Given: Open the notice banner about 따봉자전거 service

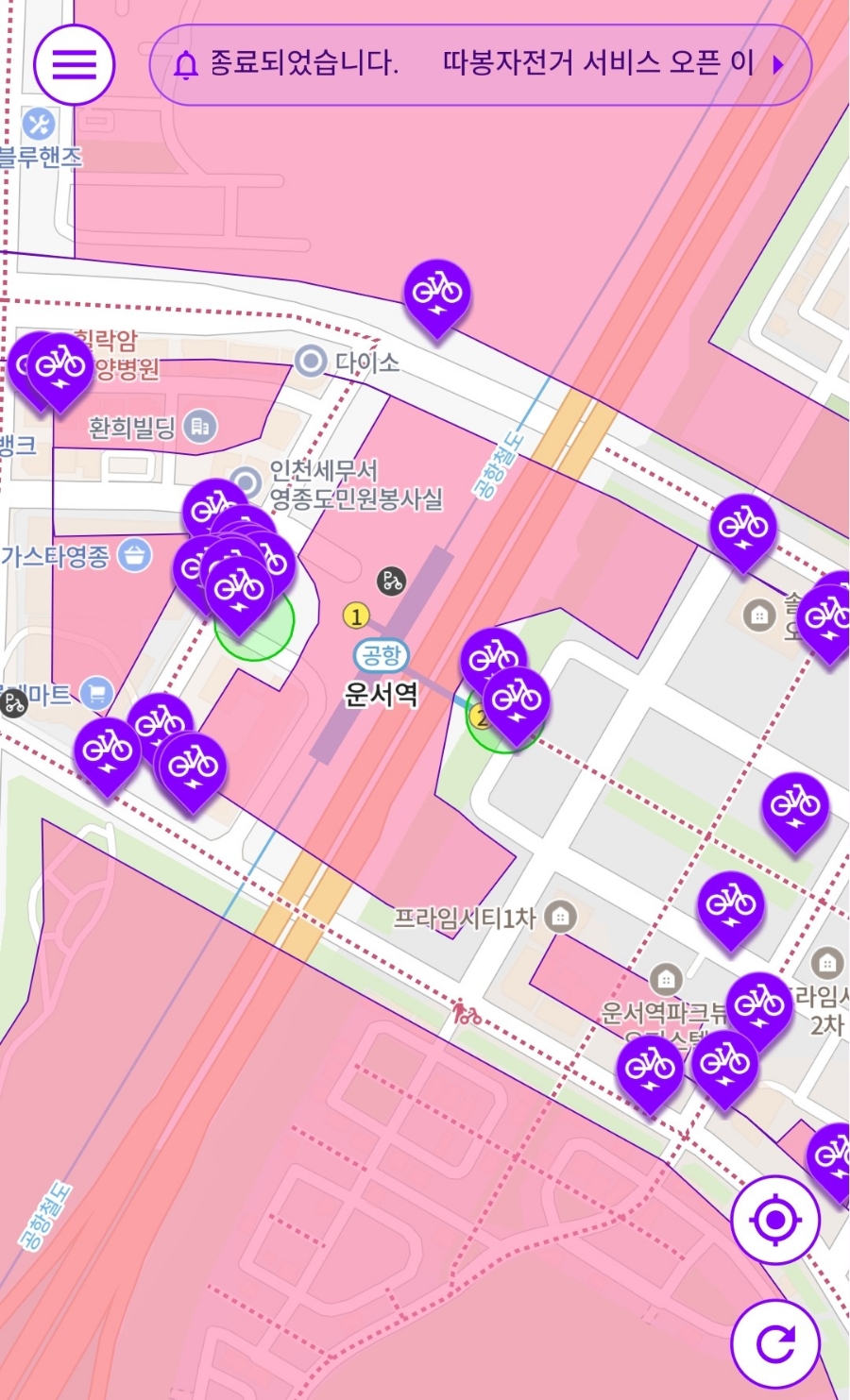Looking at the screenshot, I should tap(480, 64).
